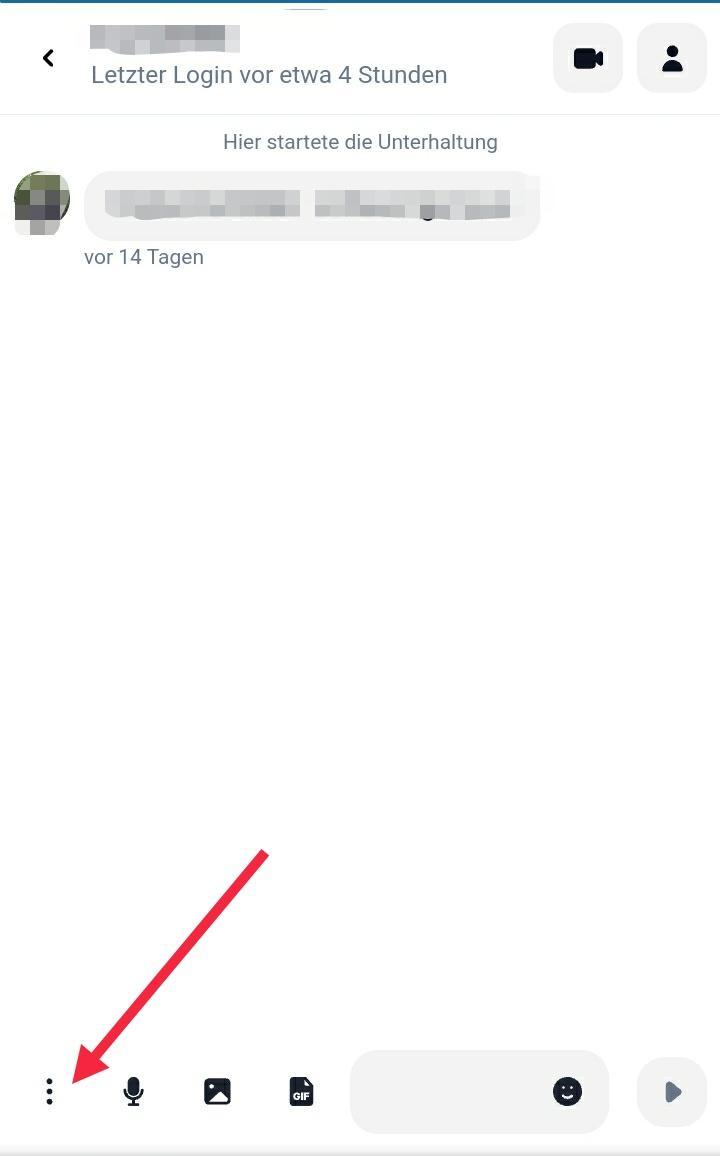Attach a picture to the chat
Image resolution: width=720 pixels, height=1156 pixels.
(x=217, y=1091)
